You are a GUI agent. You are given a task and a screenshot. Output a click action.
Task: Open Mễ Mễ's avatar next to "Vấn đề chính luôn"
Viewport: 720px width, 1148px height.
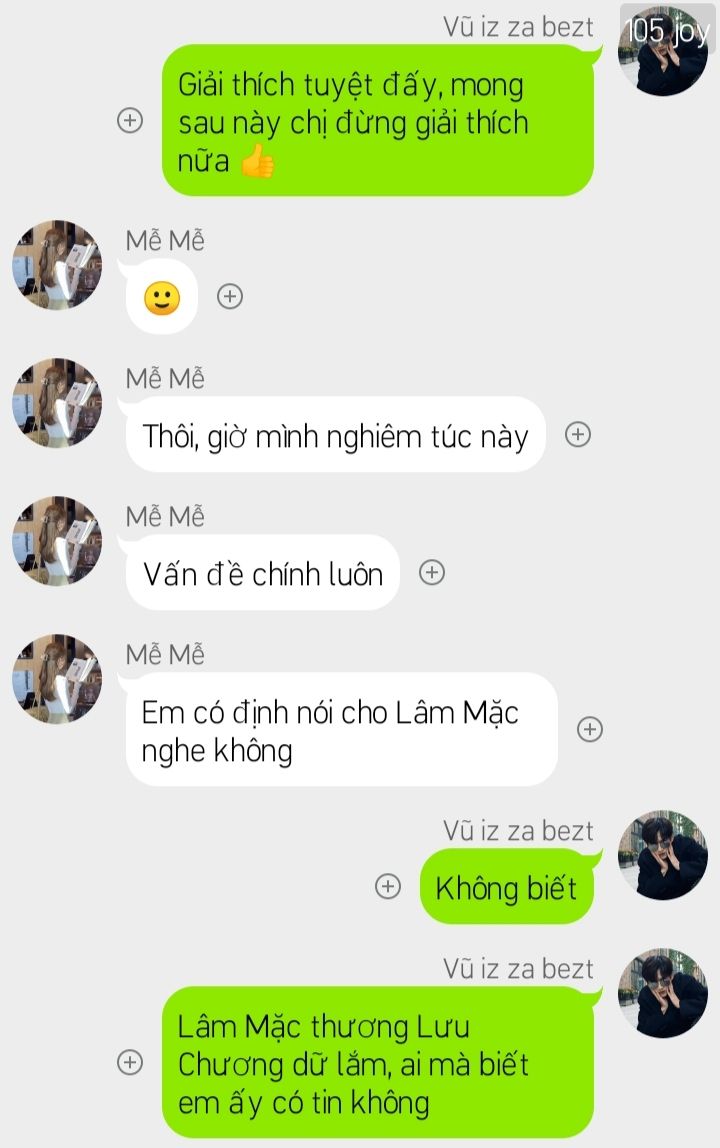[57, 541]
